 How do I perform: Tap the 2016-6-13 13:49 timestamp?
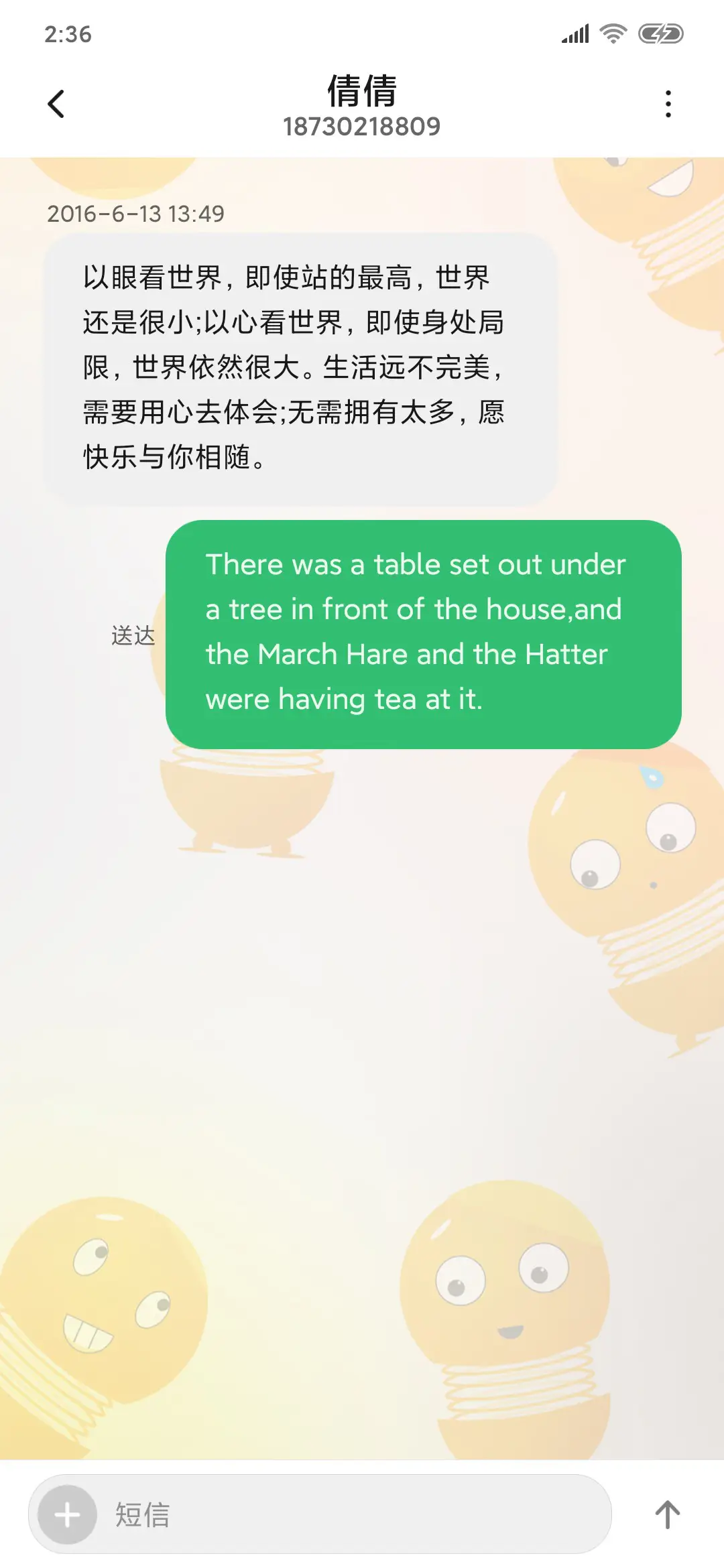(137, 214)
